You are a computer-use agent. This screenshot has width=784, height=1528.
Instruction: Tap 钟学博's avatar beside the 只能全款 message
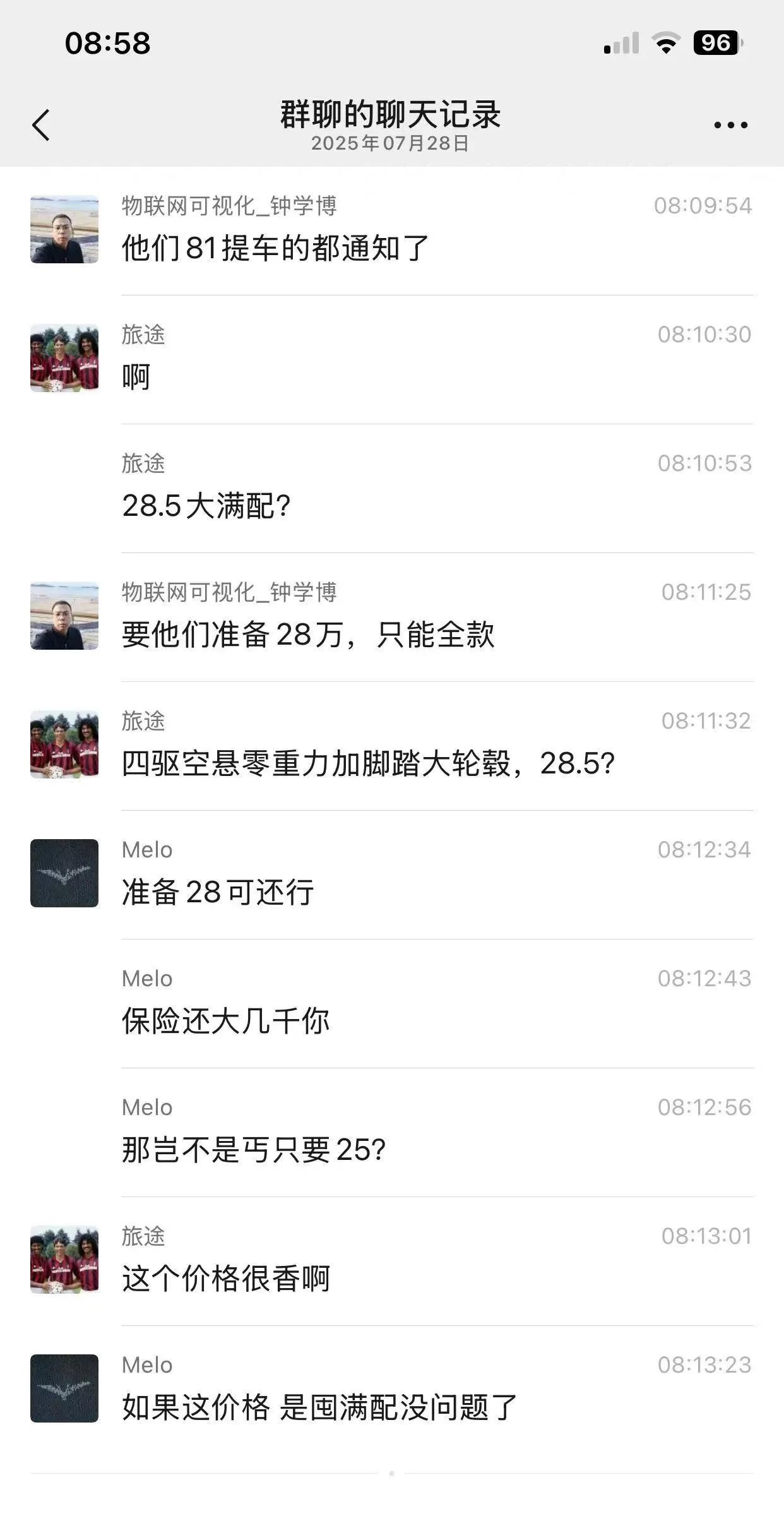64,616
